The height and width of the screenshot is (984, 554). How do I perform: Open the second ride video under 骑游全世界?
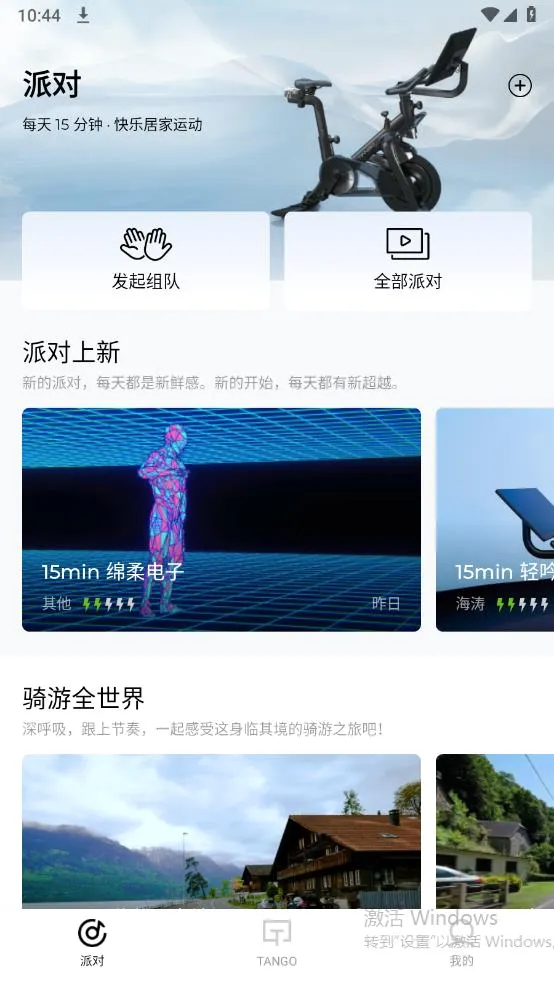tap(495, 831)
